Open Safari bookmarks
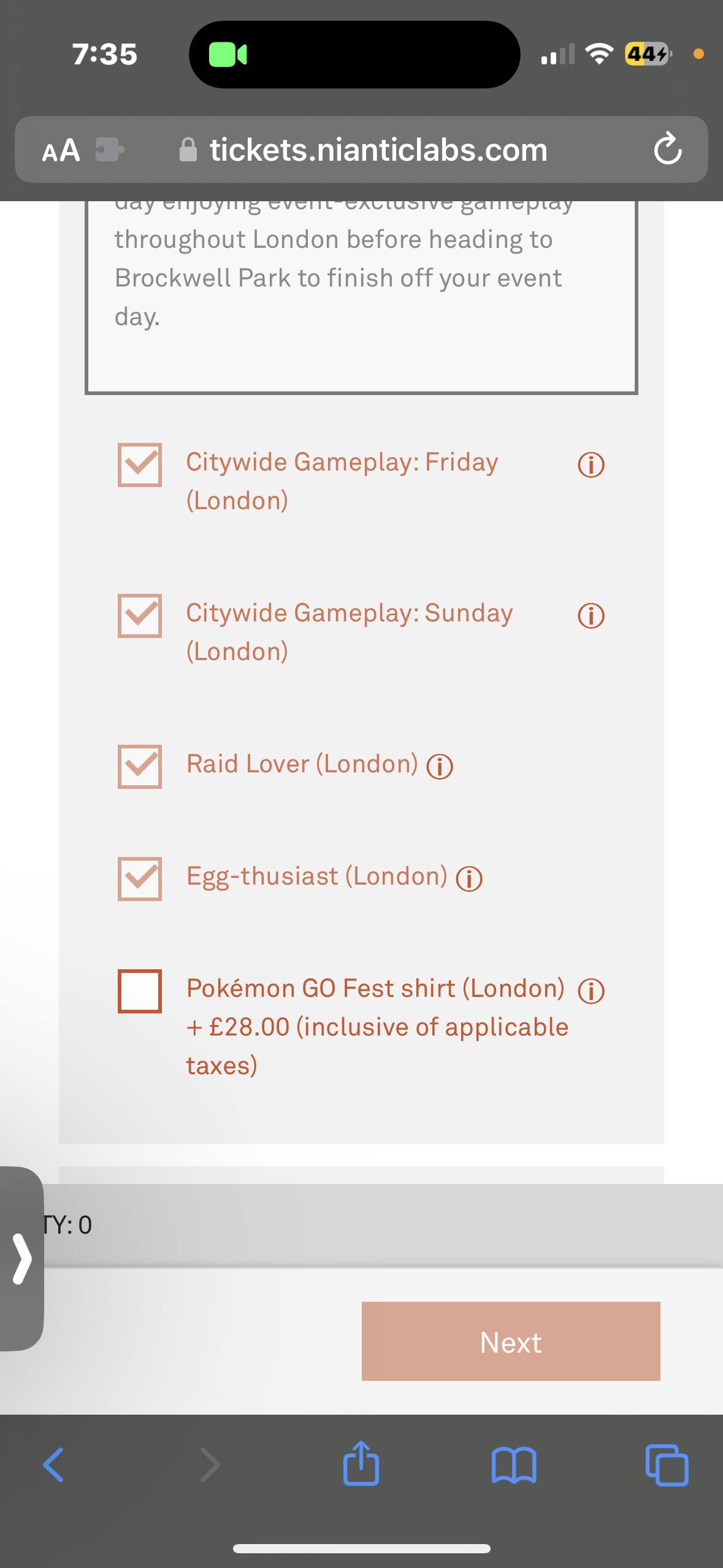723x1568 pixels. pyautogui.click(x=514, y=1465)
